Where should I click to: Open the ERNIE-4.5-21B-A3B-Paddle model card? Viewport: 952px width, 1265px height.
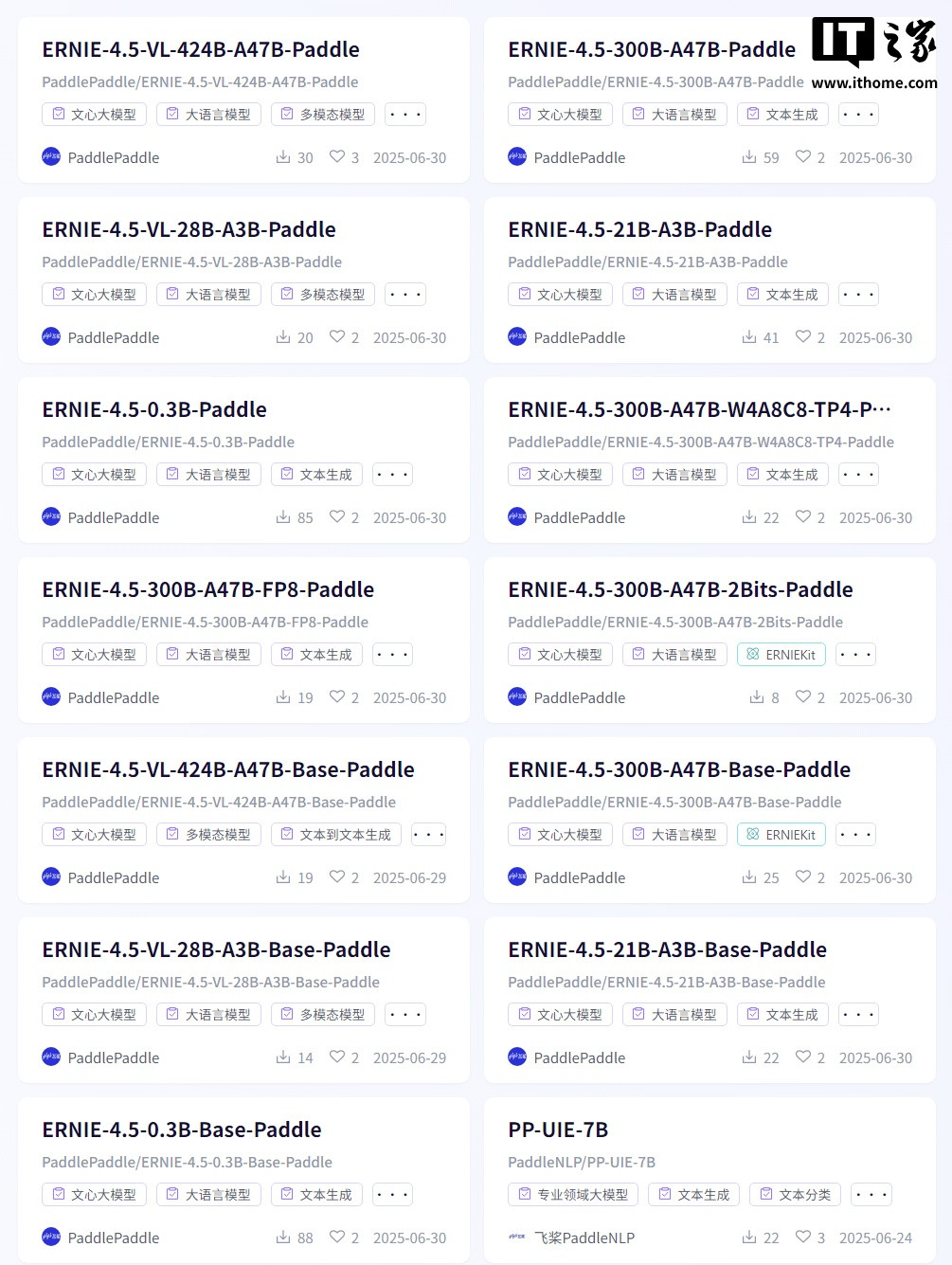click(x=639, y=229)
